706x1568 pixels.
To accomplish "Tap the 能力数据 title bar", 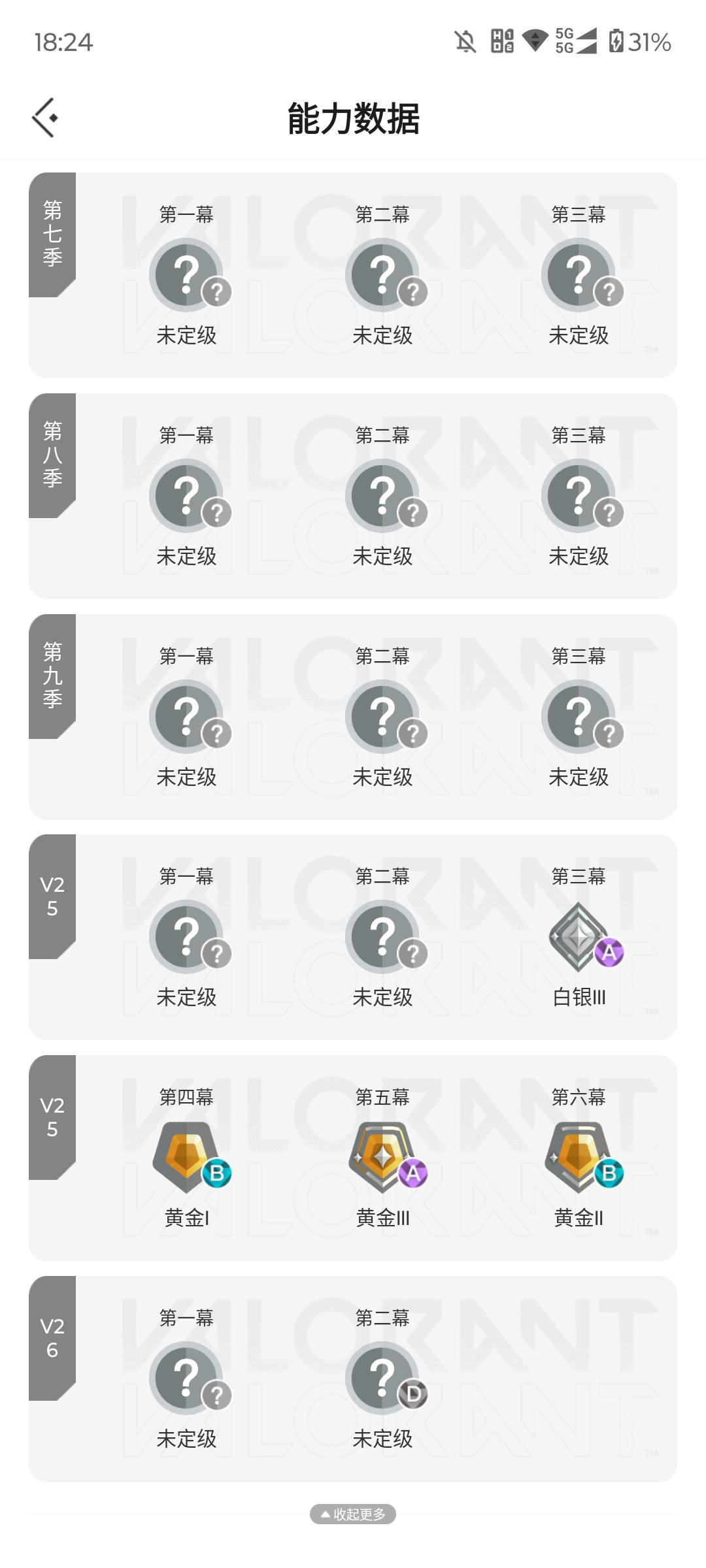I will click(353, 118).
